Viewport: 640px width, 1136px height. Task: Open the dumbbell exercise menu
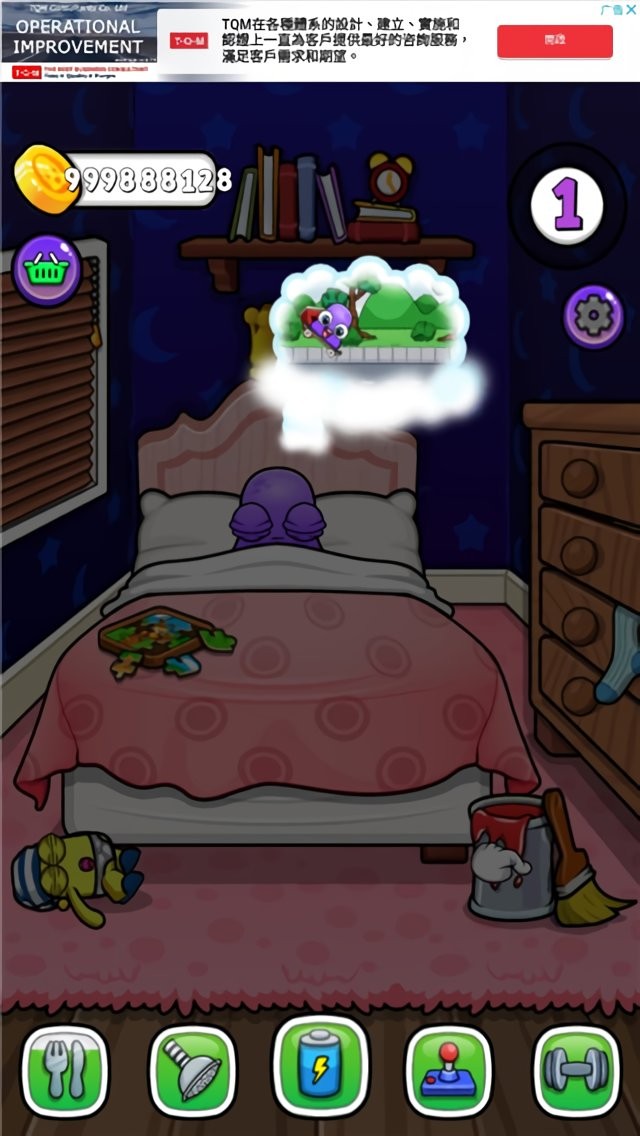point(575,1070)
